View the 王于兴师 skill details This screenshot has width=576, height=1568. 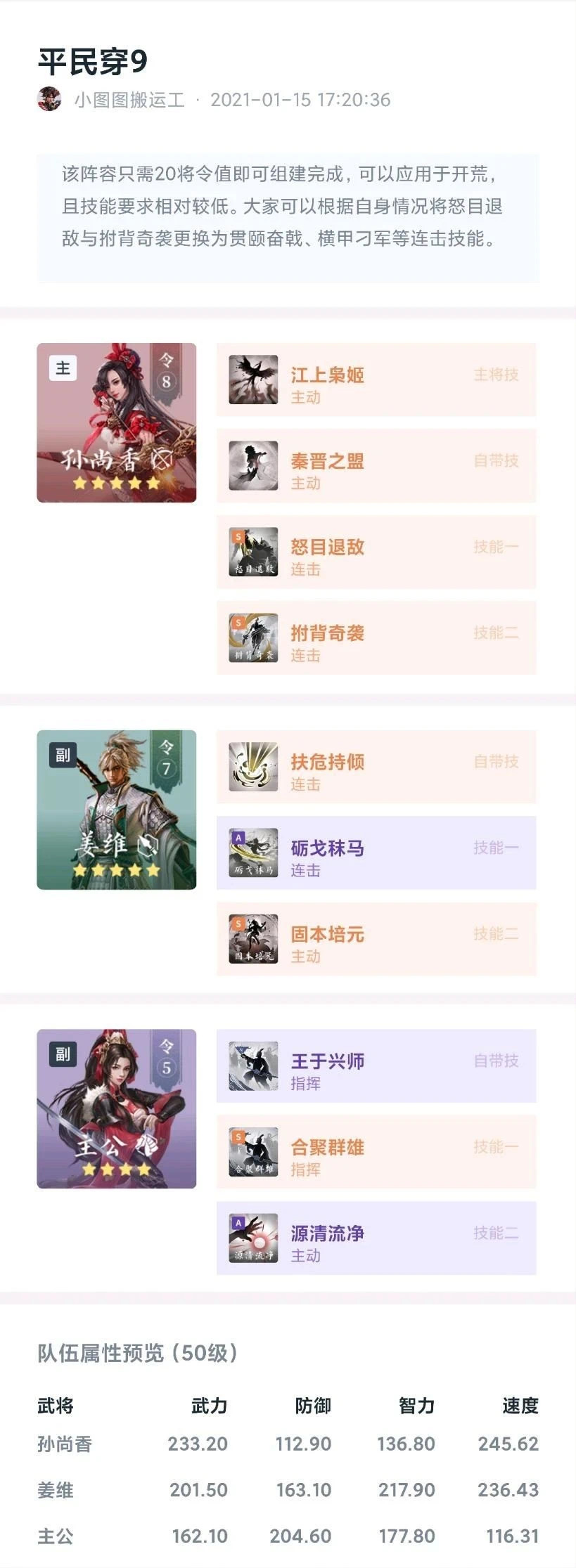(x=376, y=1066)
